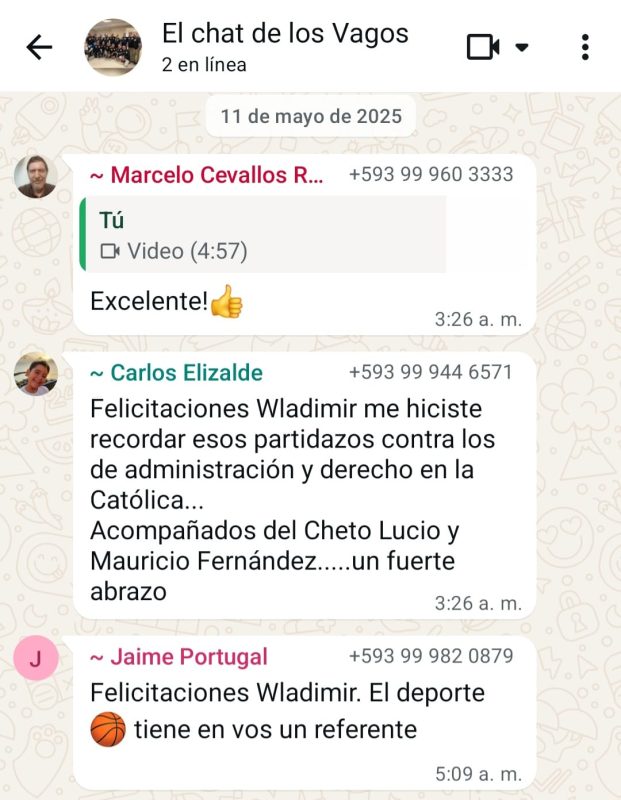Tap Jaime Portugal's sender name
This screenshot has height=800, width=621.
pyautogui.click(x=179, y=657)
